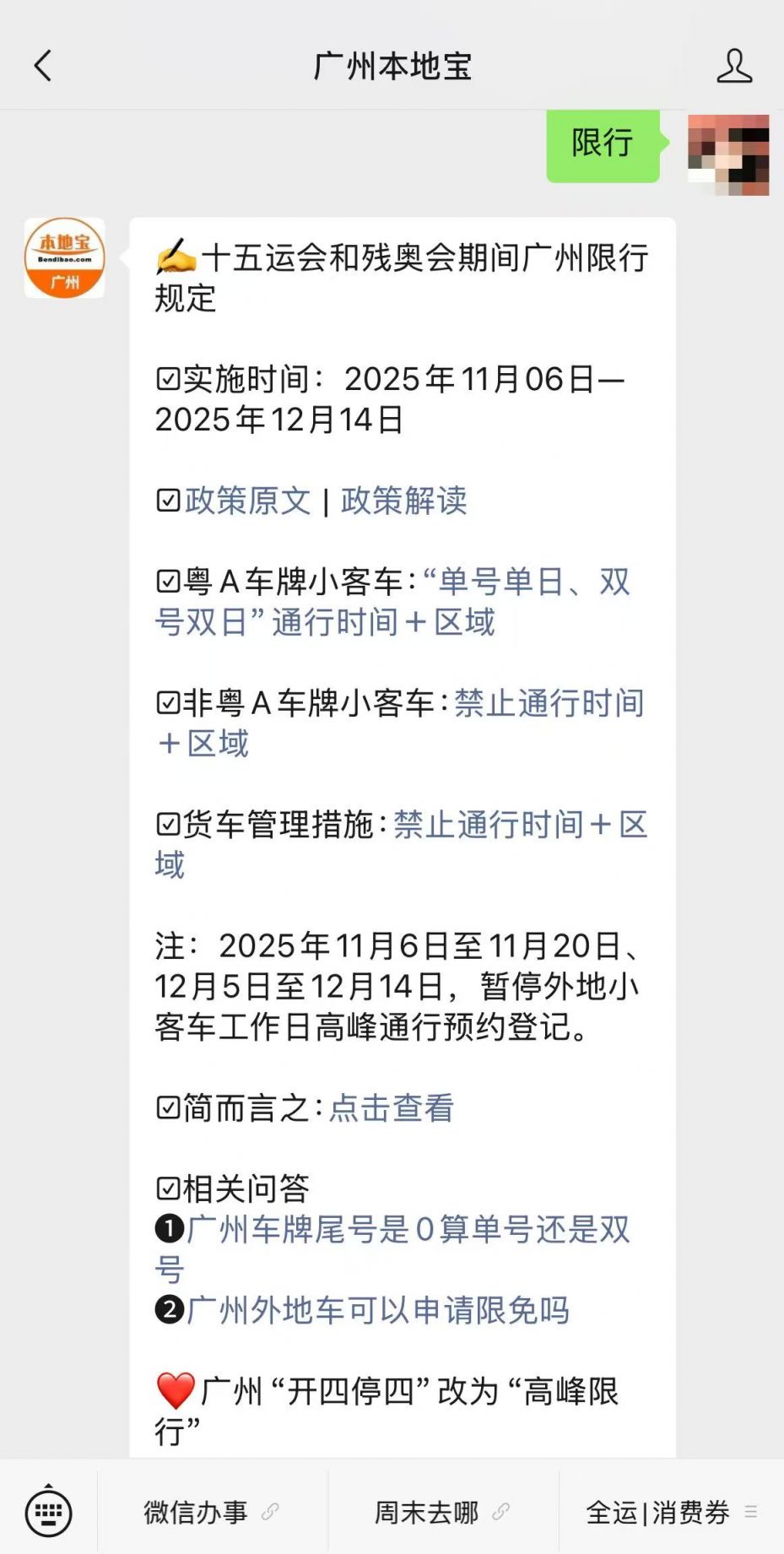Open non-粤A 禁止通行时间+区域 link
This screenshot has width=784, height=1554.
click(x=549, y=704)
